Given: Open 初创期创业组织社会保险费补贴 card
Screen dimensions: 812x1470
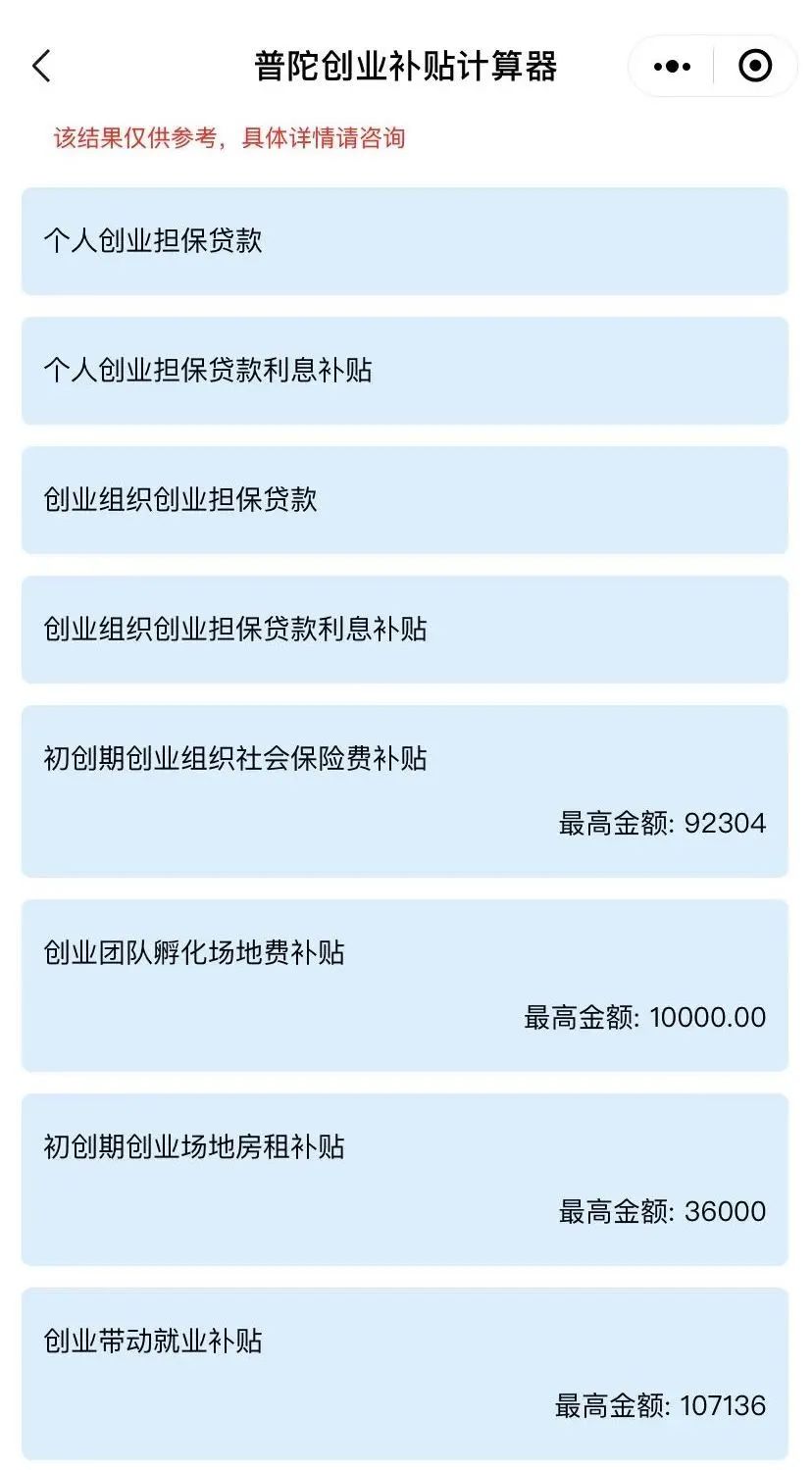Looking at the screenshot, I should click(x=405, y=791).
